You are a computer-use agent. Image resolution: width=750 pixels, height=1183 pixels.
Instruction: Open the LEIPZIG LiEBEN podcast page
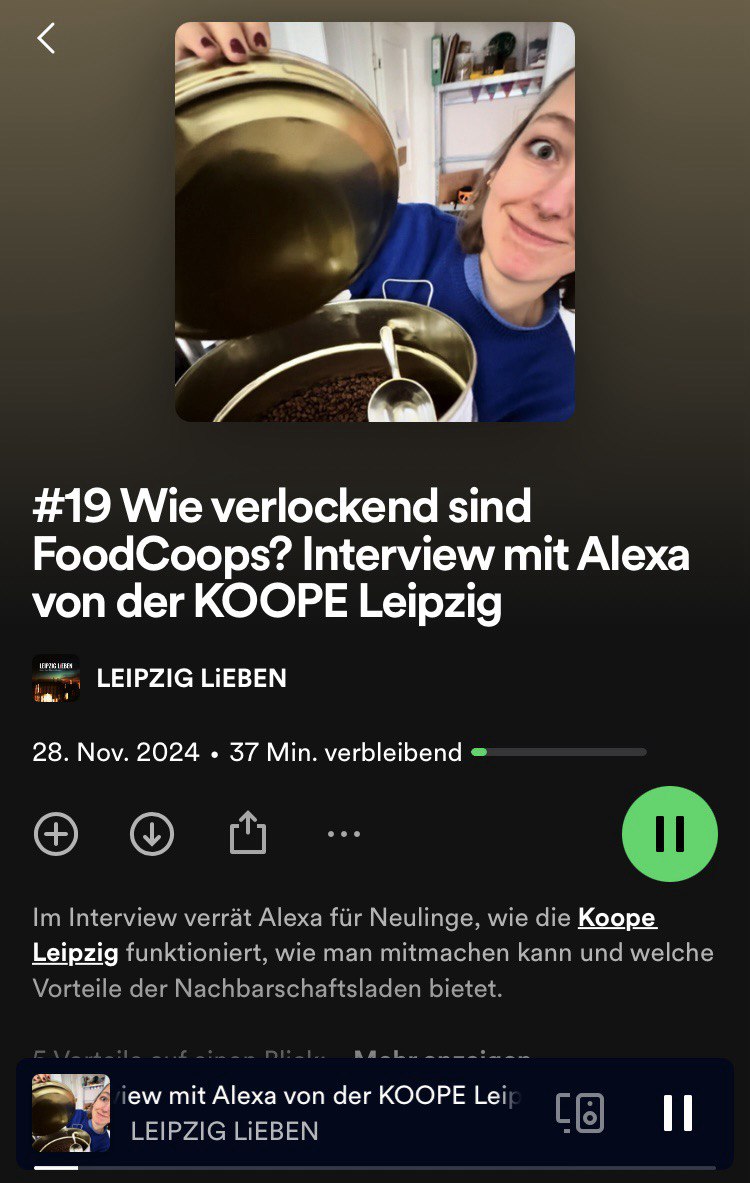(x=190, y=678)
